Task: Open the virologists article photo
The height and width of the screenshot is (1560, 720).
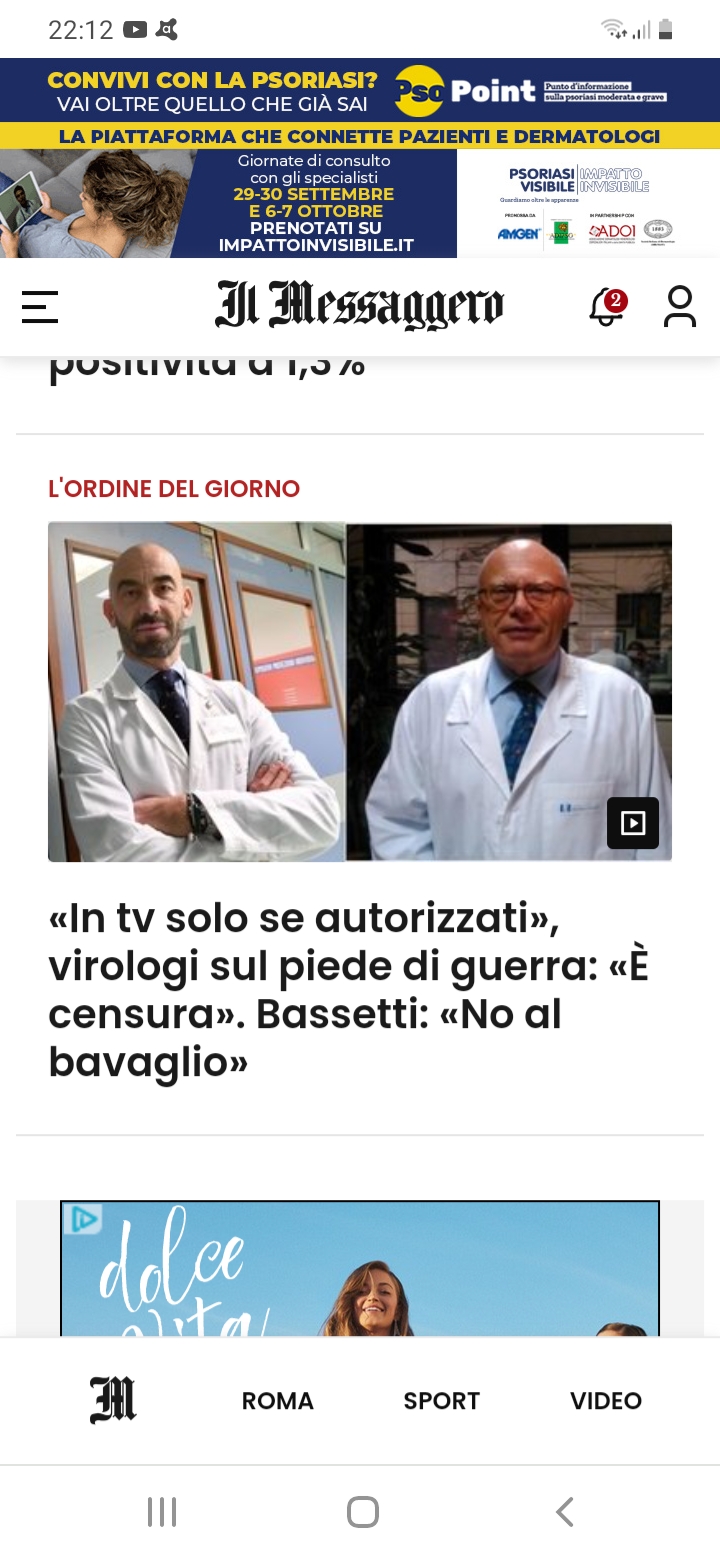Action: click(x=360, y=691)
